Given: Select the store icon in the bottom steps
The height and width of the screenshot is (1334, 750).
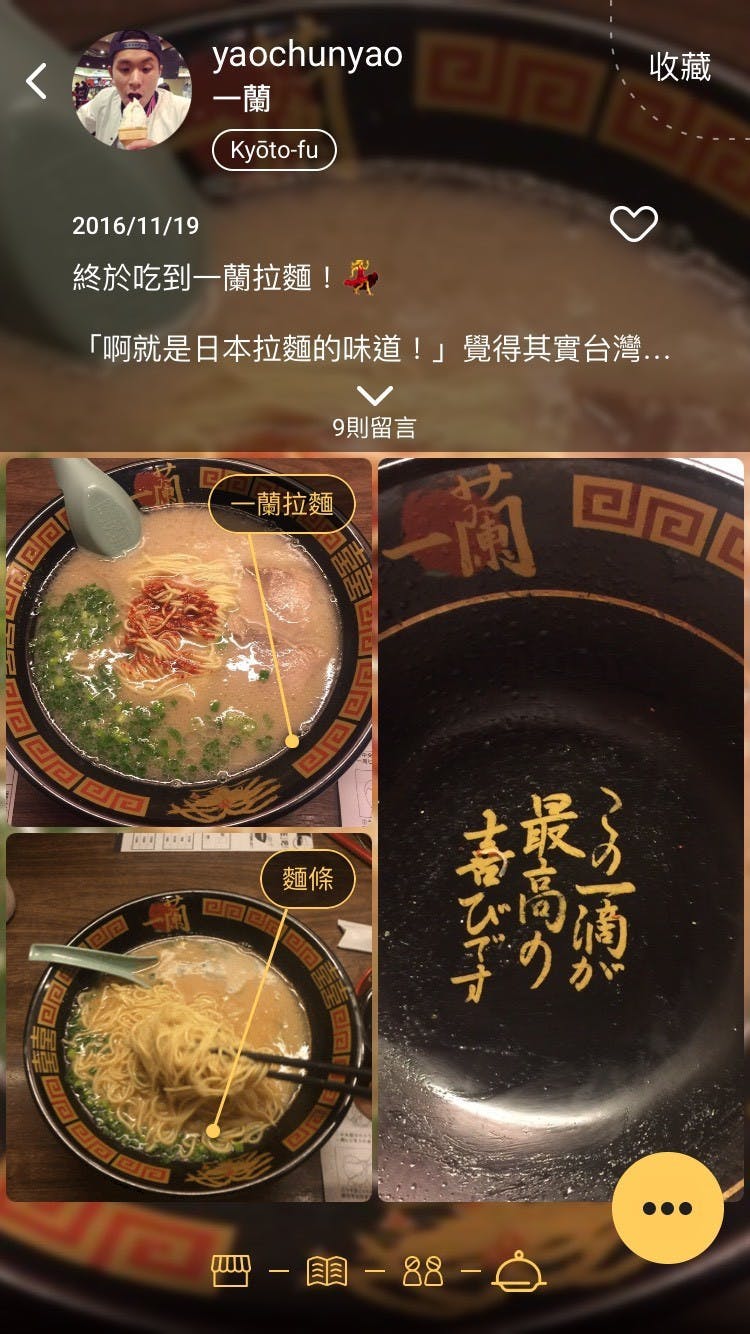Looking at the screenshot, I should (231, 1271).
